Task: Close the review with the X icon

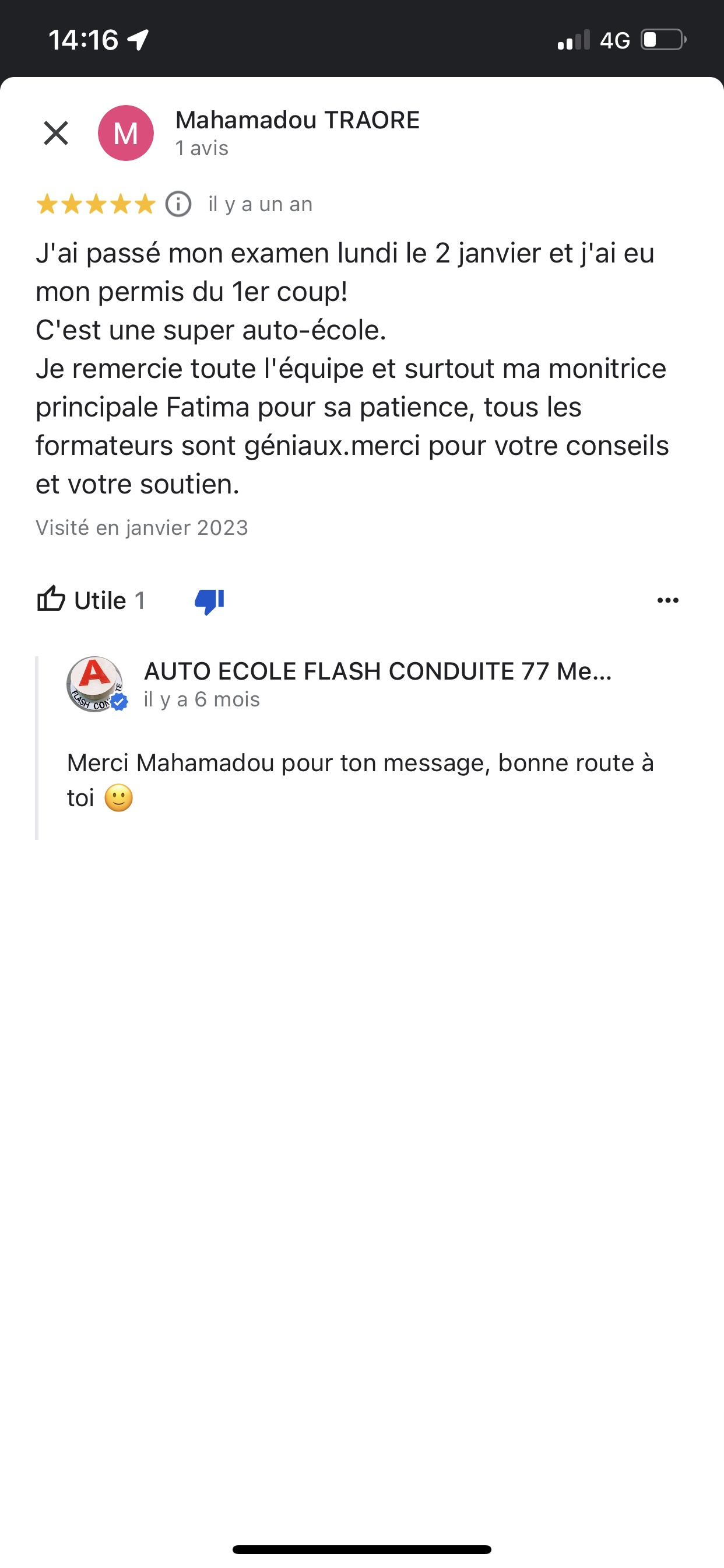Action: pos(56,132)
